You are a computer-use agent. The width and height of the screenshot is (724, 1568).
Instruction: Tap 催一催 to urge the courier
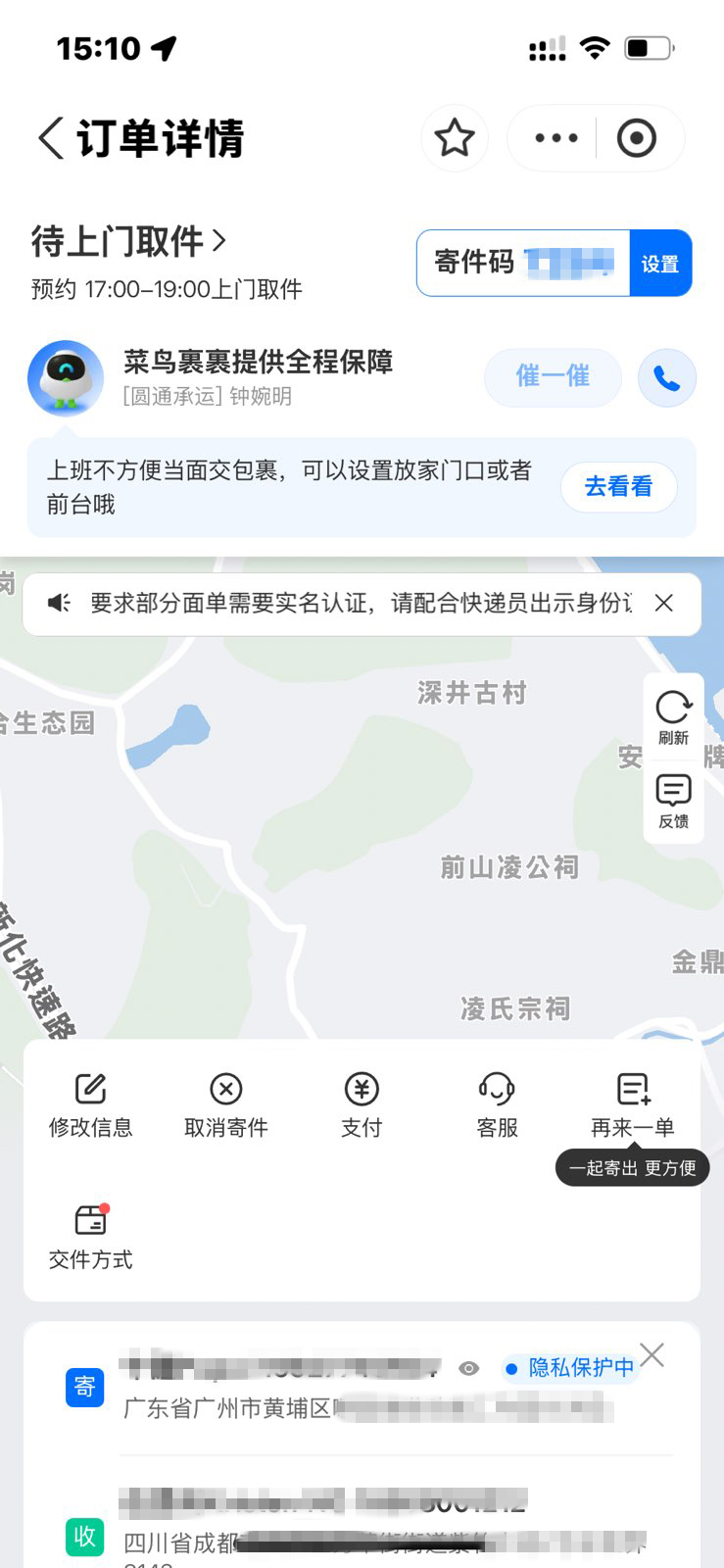pyautogui.click(x=553, y=376)
